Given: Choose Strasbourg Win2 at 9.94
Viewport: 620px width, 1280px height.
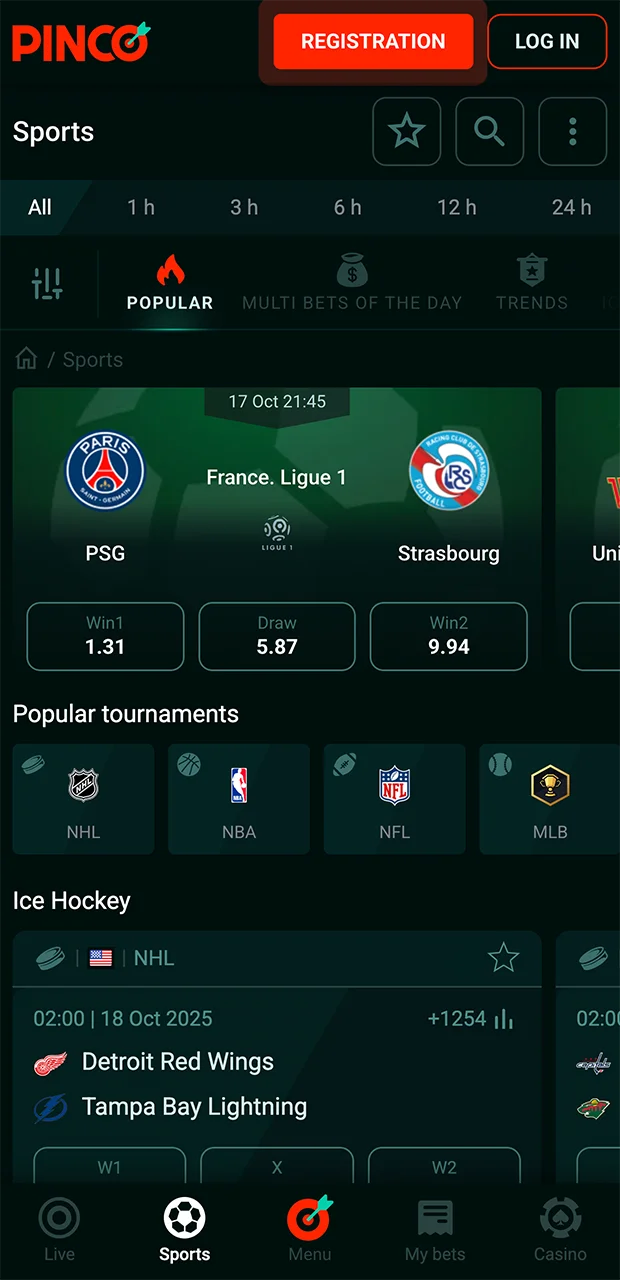Looking at the screenshot, I should click(448, 636).
